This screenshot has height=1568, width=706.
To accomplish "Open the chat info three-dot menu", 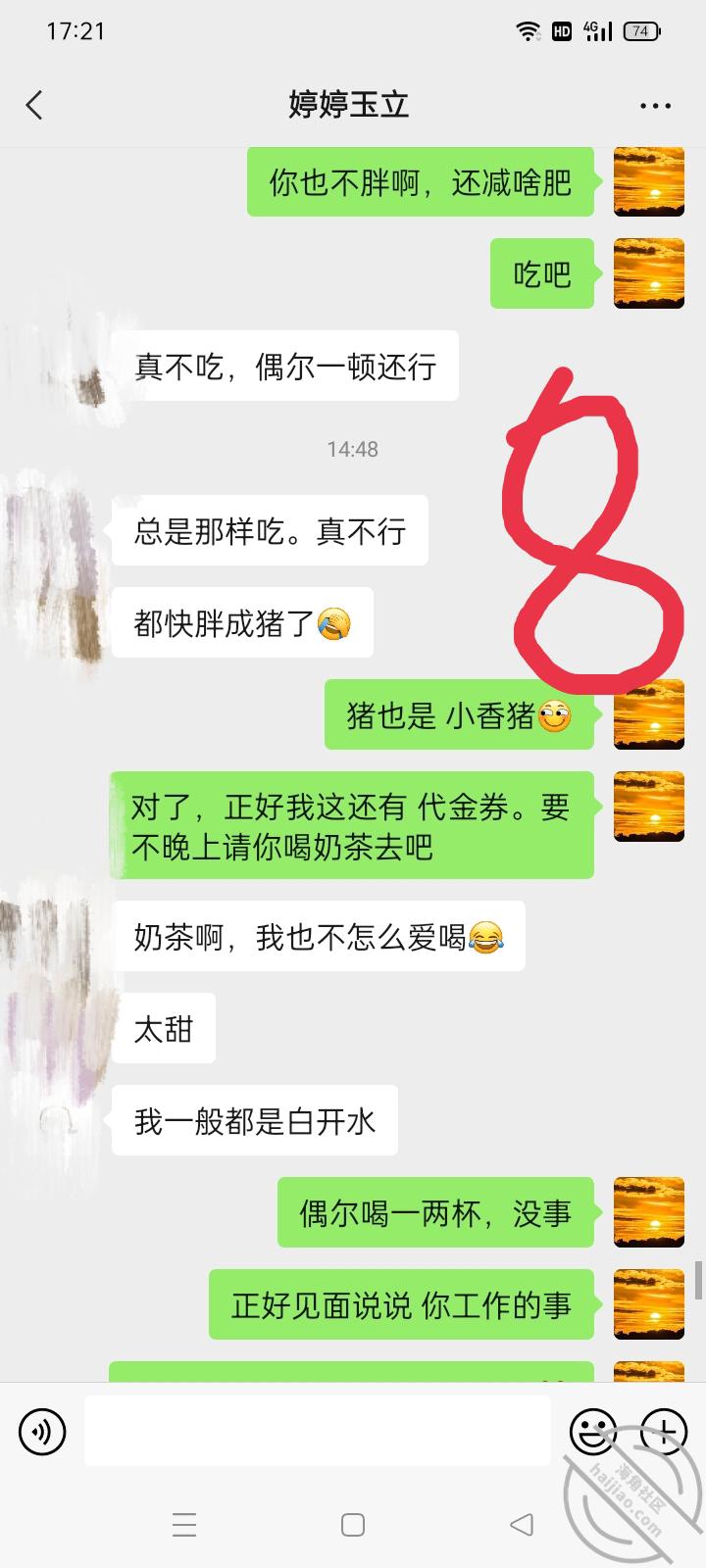I will pos(654,106).
